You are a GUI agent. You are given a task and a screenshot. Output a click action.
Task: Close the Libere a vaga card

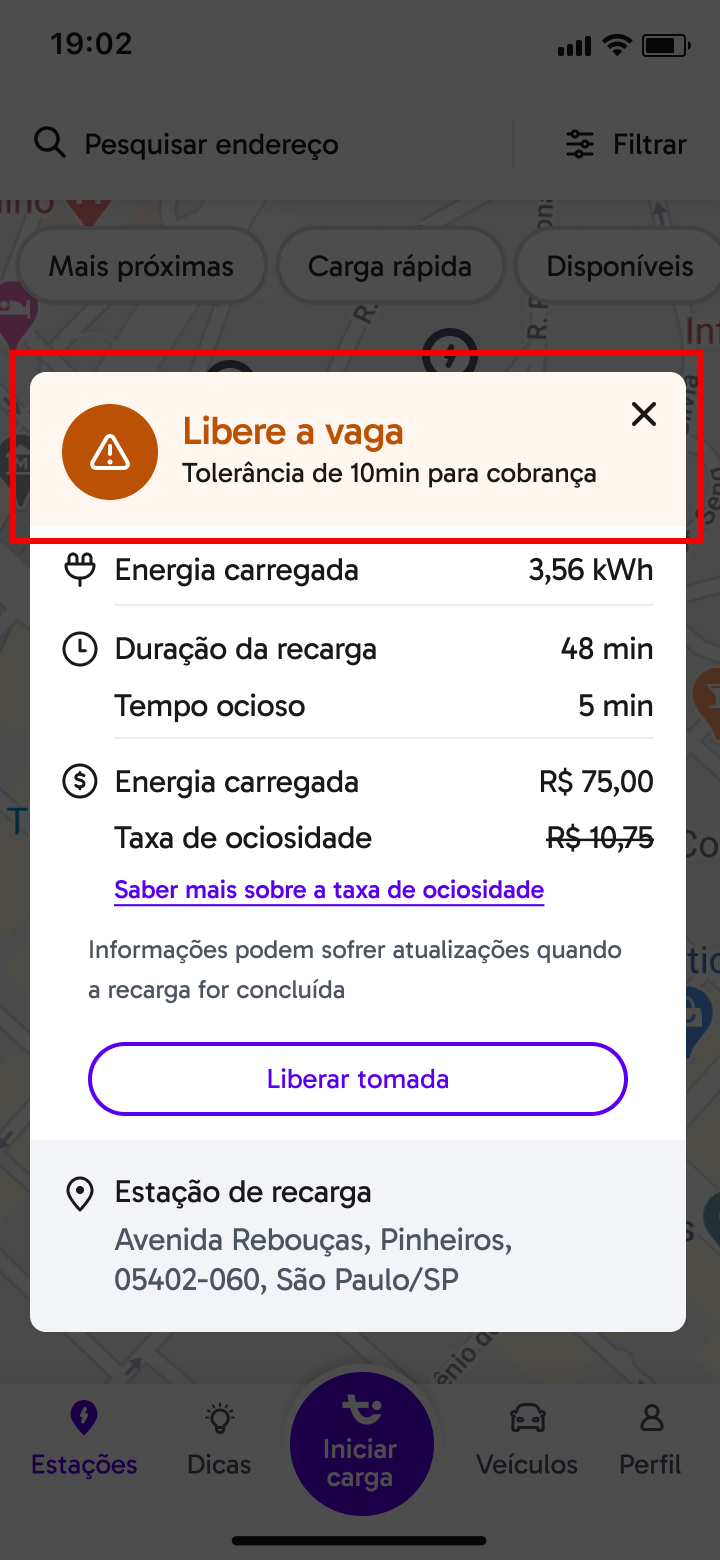644,414
